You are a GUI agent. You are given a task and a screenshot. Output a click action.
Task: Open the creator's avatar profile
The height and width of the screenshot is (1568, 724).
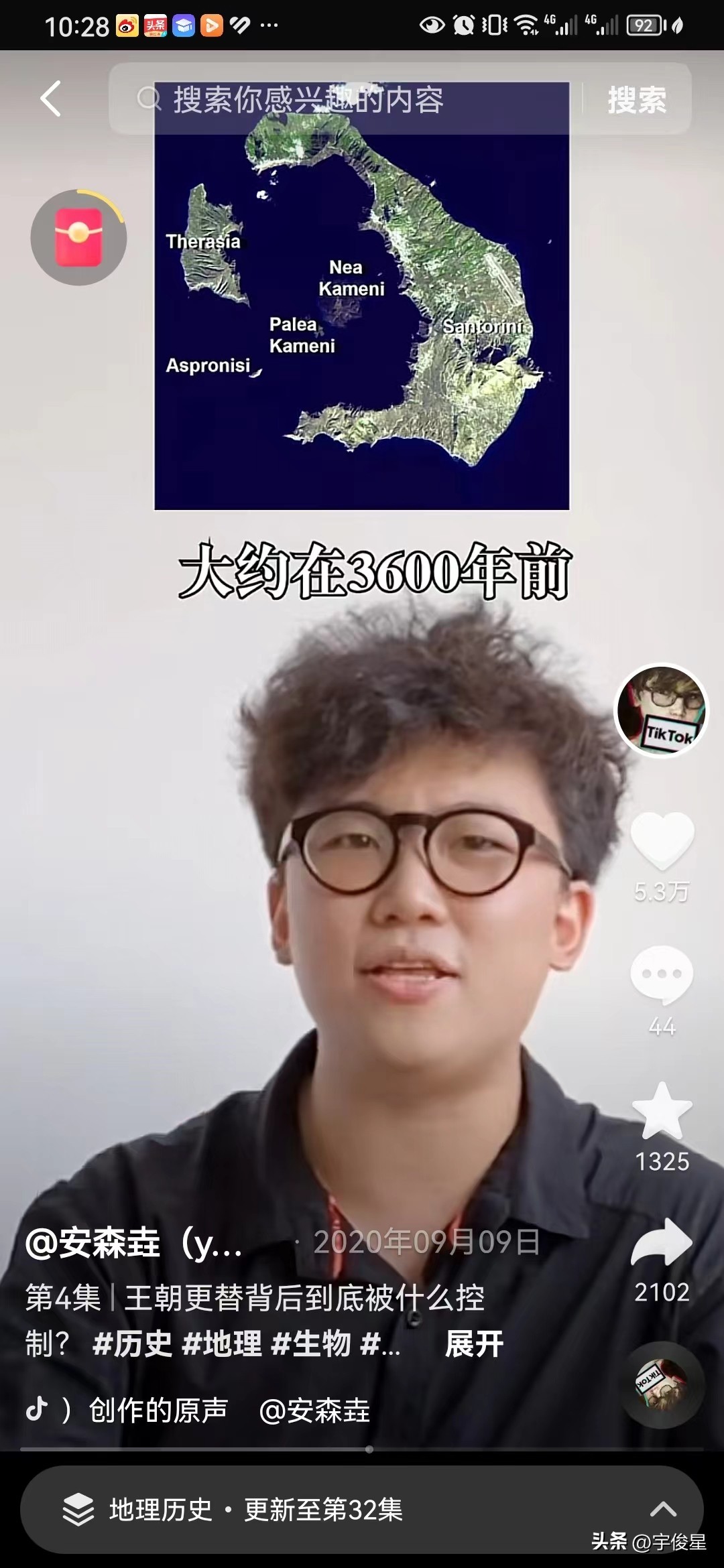click(661, 710)
